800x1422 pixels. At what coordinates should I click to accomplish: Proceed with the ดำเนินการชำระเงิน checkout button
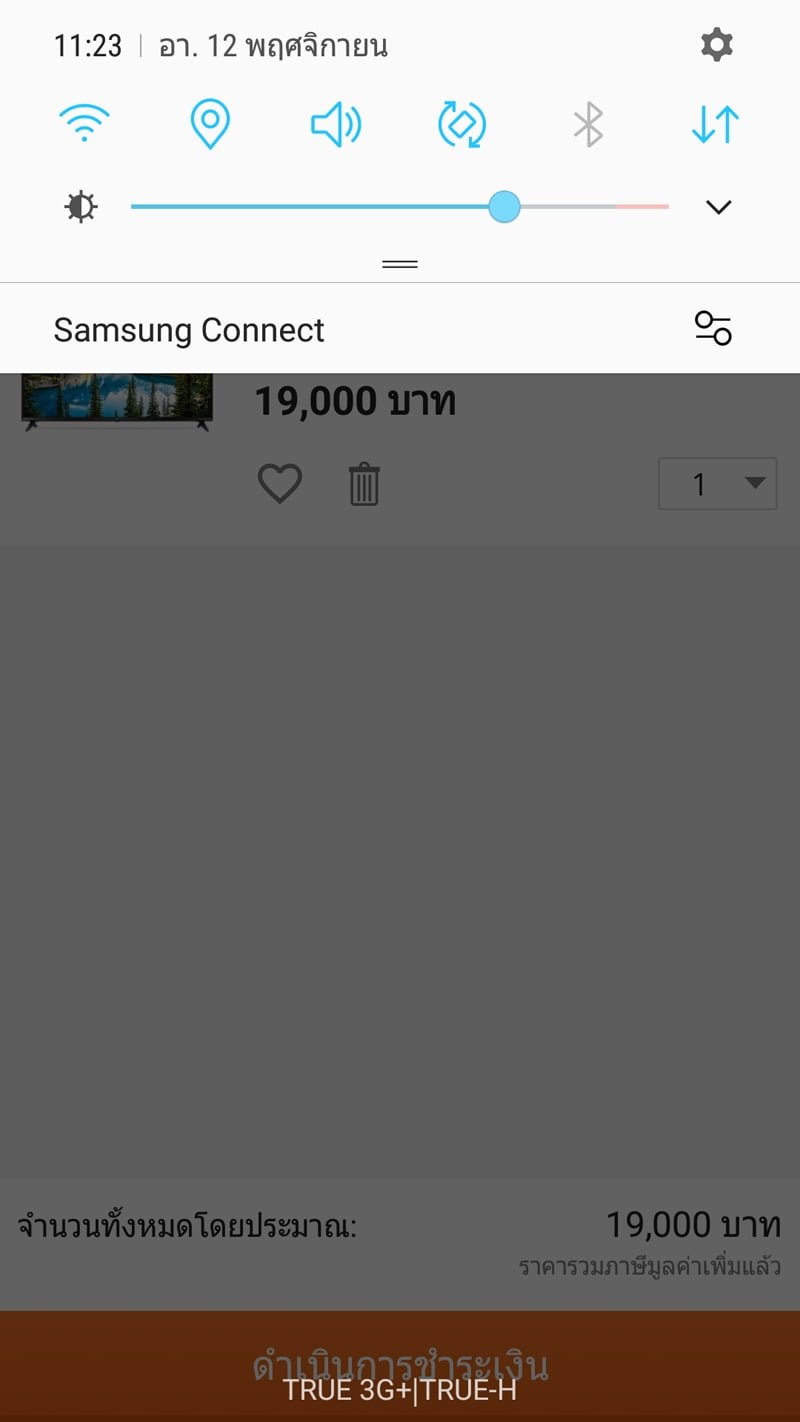[x=400, y=1366]
